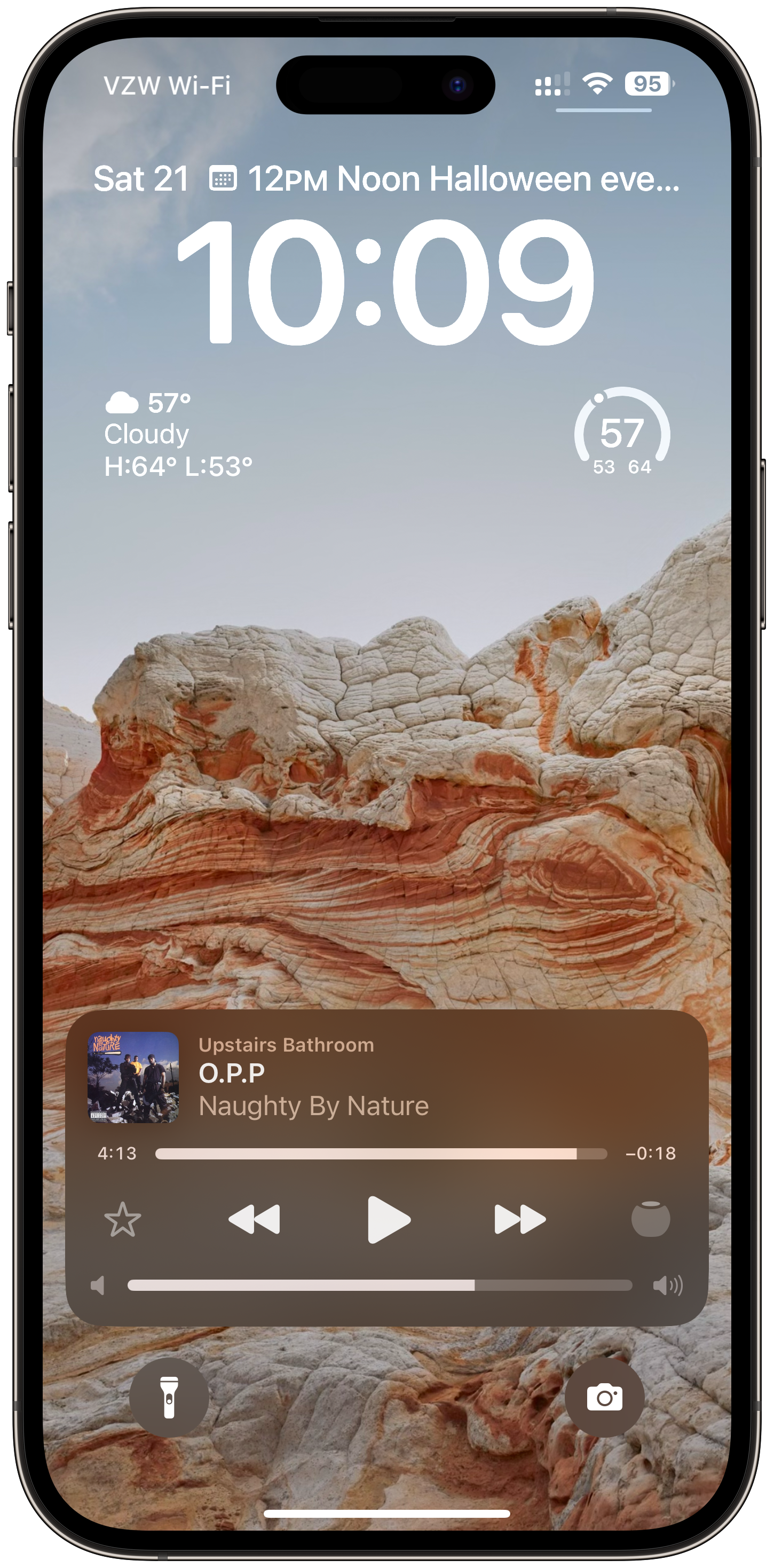The height and width of the screenshot is (1568, 774).
Task: Favorite the song with the star icon
Action: tap(122, 1219)
